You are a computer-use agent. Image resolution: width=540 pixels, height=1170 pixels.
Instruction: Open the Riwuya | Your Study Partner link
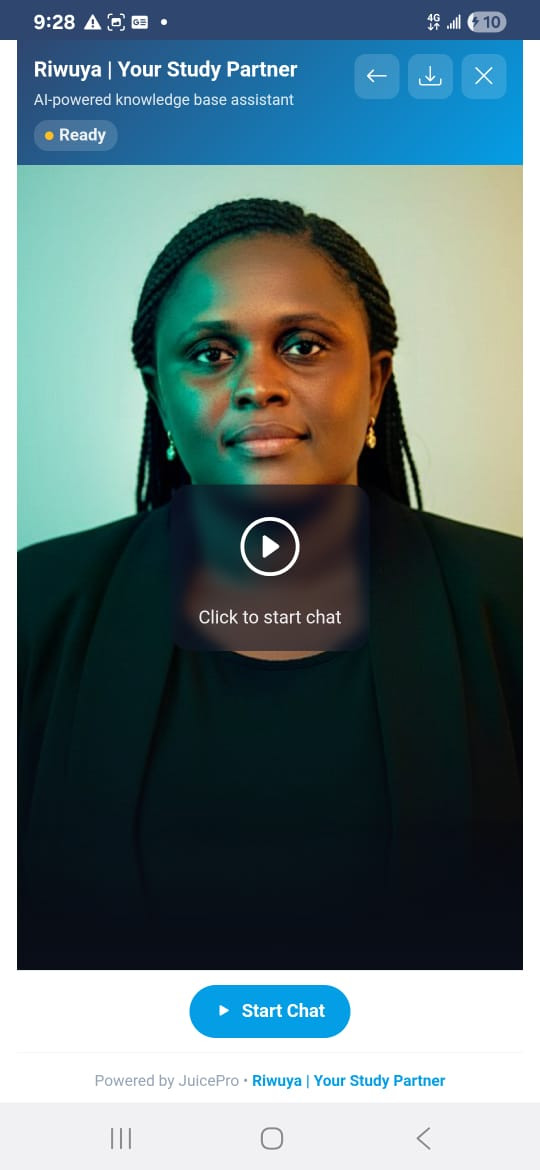(348, 1080)
